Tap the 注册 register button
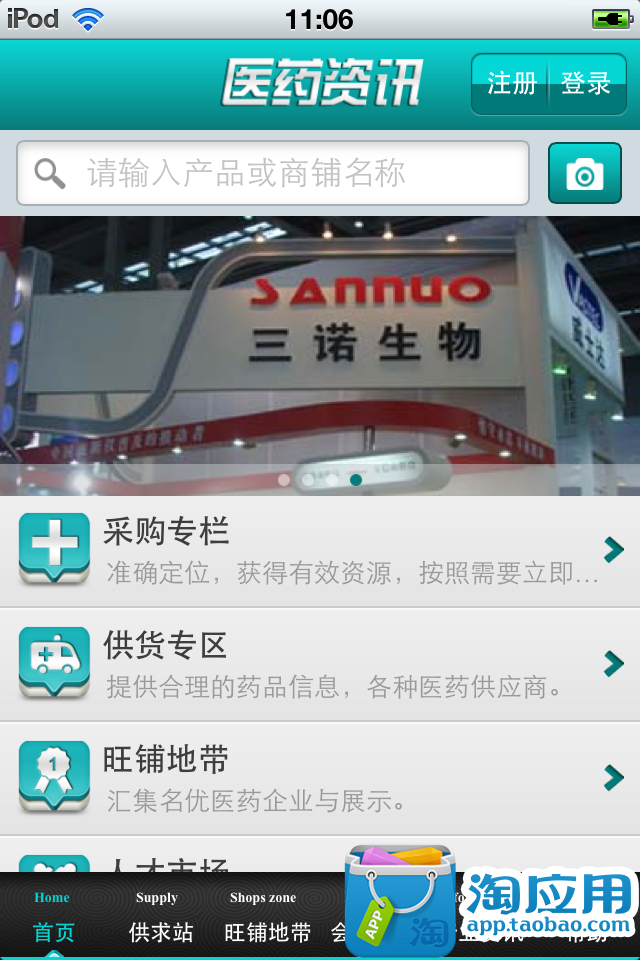Viewport: 640px width, 960px height. 511,84
